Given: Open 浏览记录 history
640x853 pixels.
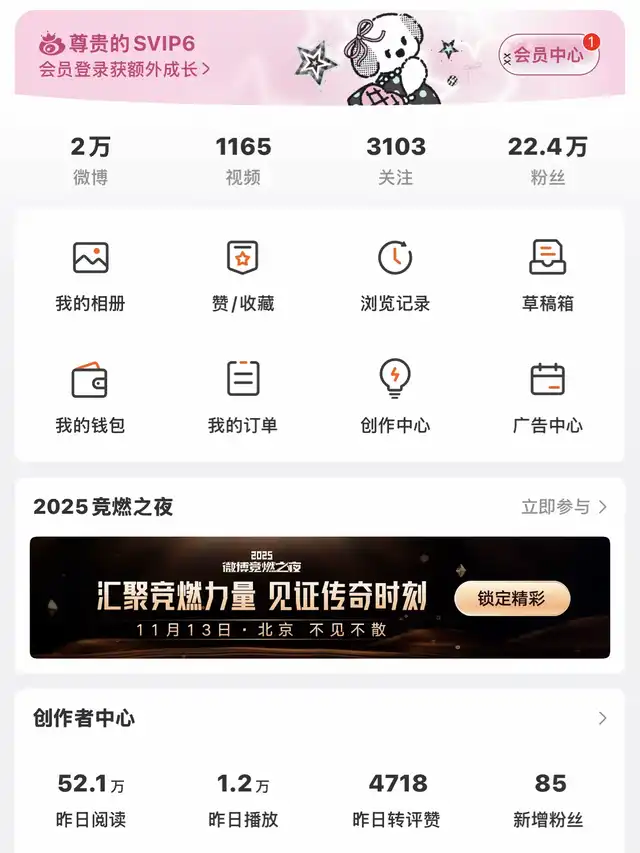Looking at the screenshot, I should click(x=396, y=275).
